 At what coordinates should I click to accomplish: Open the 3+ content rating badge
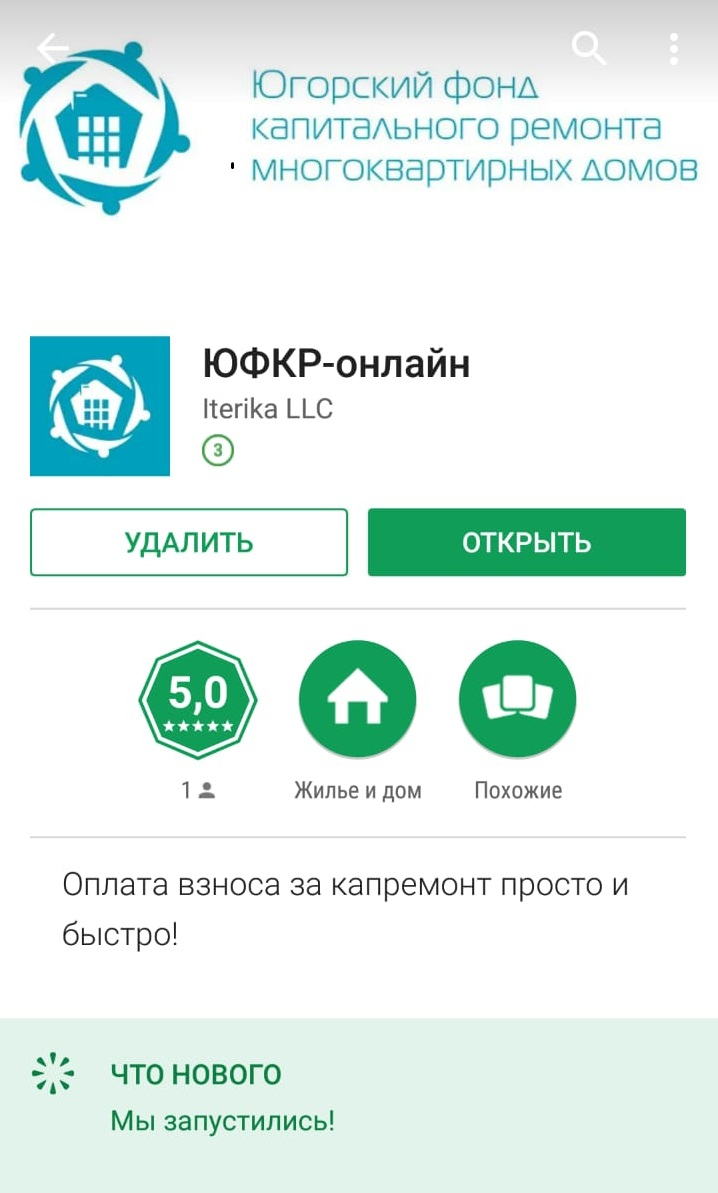(x=217, y=451)
